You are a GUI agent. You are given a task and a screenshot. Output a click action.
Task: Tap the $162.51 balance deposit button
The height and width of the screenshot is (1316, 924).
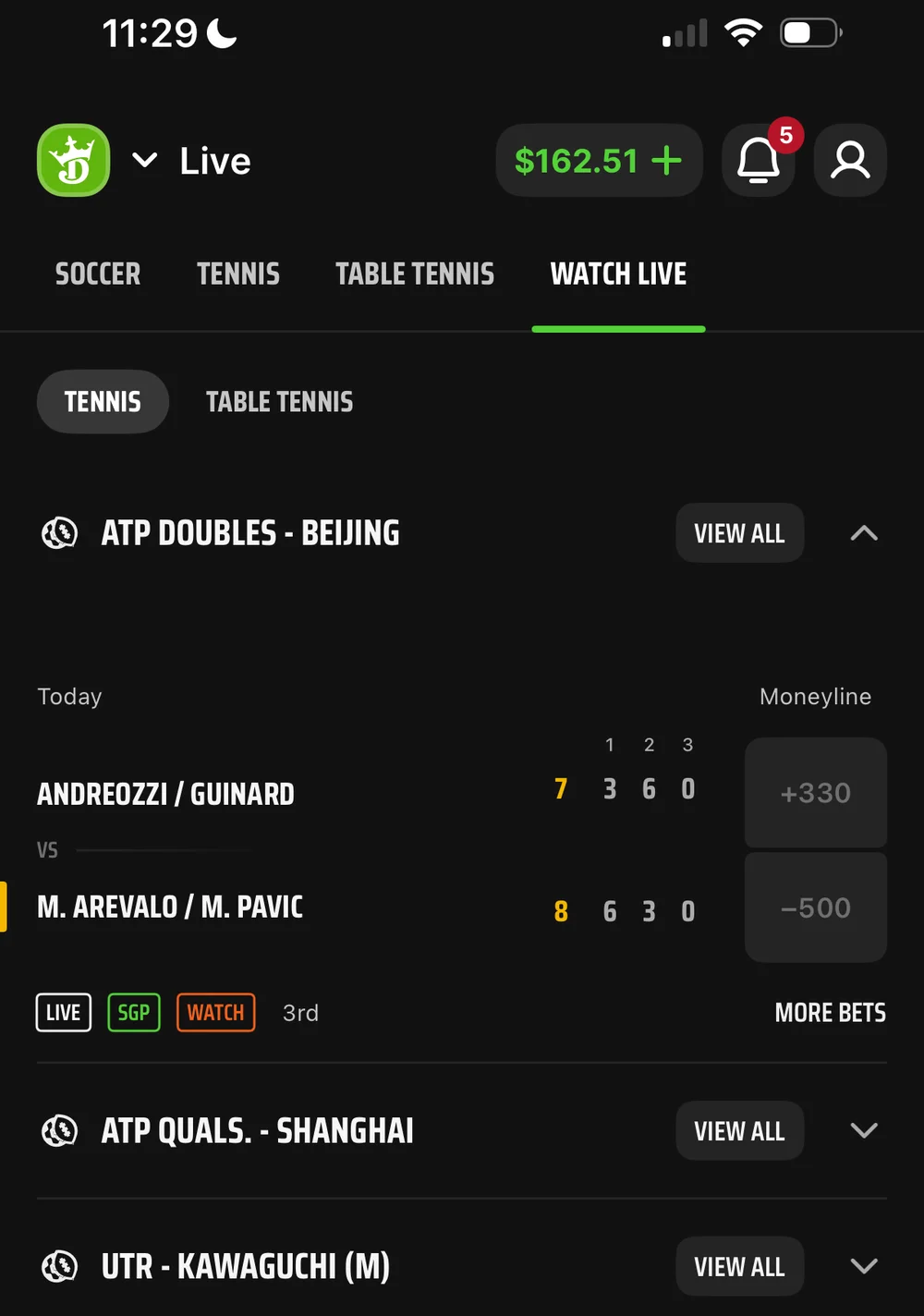599,161
